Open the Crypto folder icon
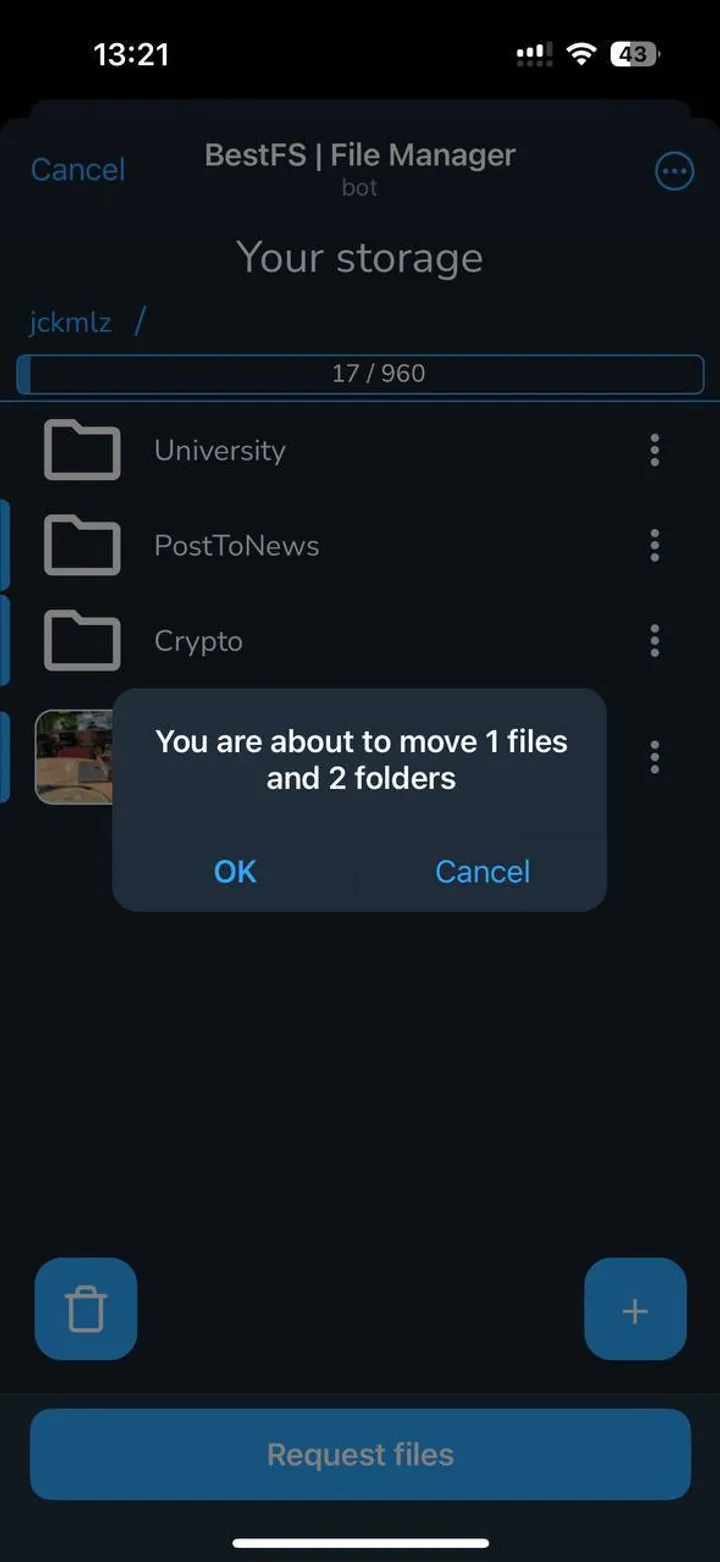This screenshot has height=1562, width=720. (81, 640)
